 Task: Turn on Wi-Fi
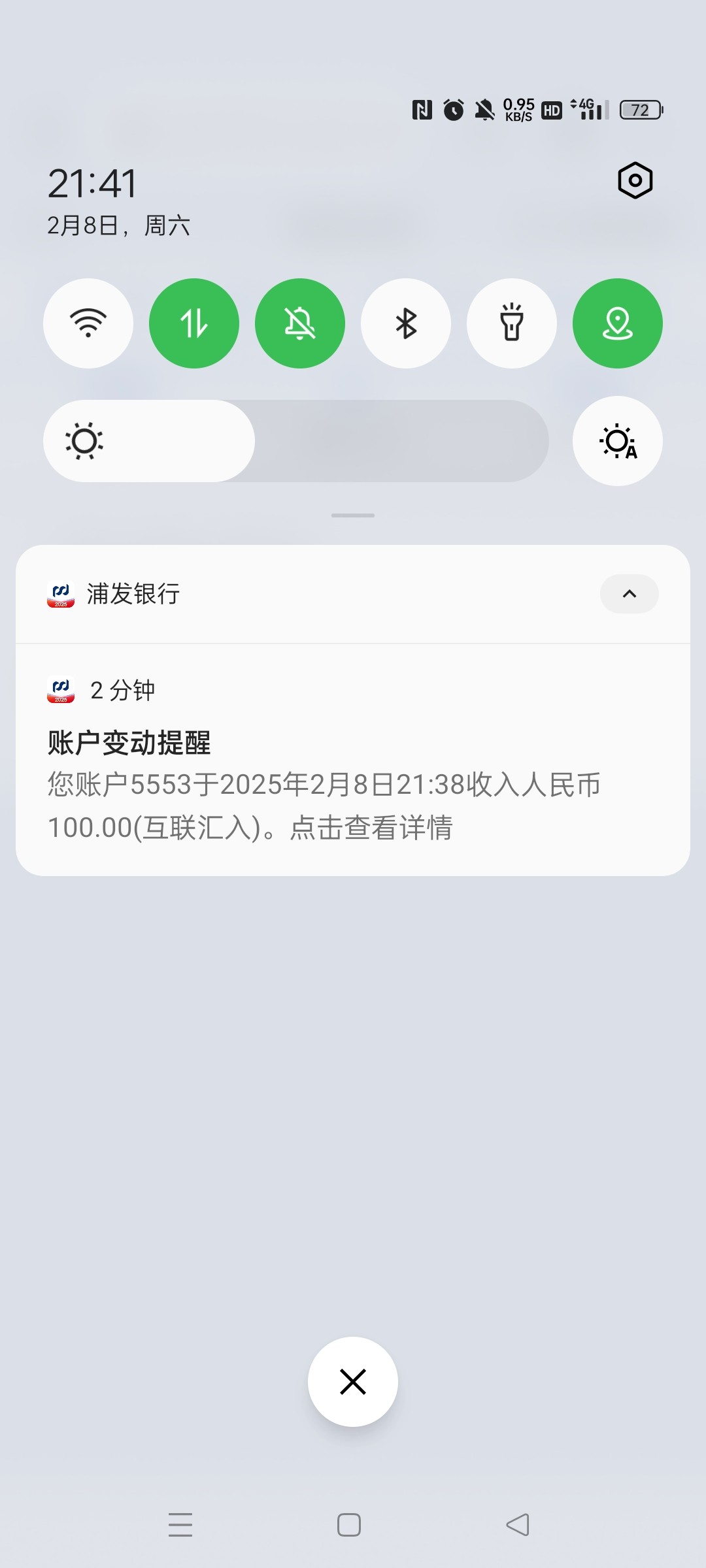88,323
